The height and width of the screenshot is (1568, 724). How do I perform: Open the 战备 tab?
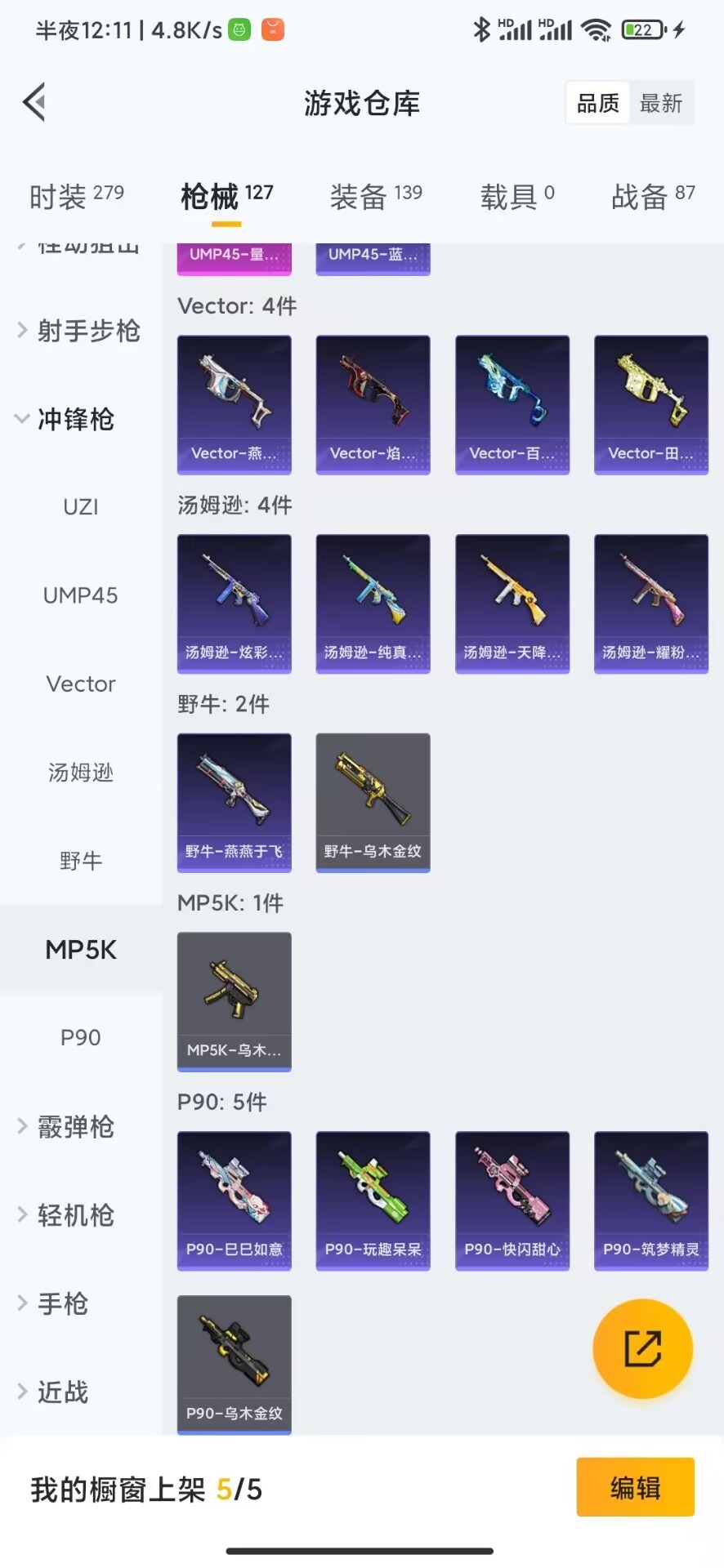[652, 196]
